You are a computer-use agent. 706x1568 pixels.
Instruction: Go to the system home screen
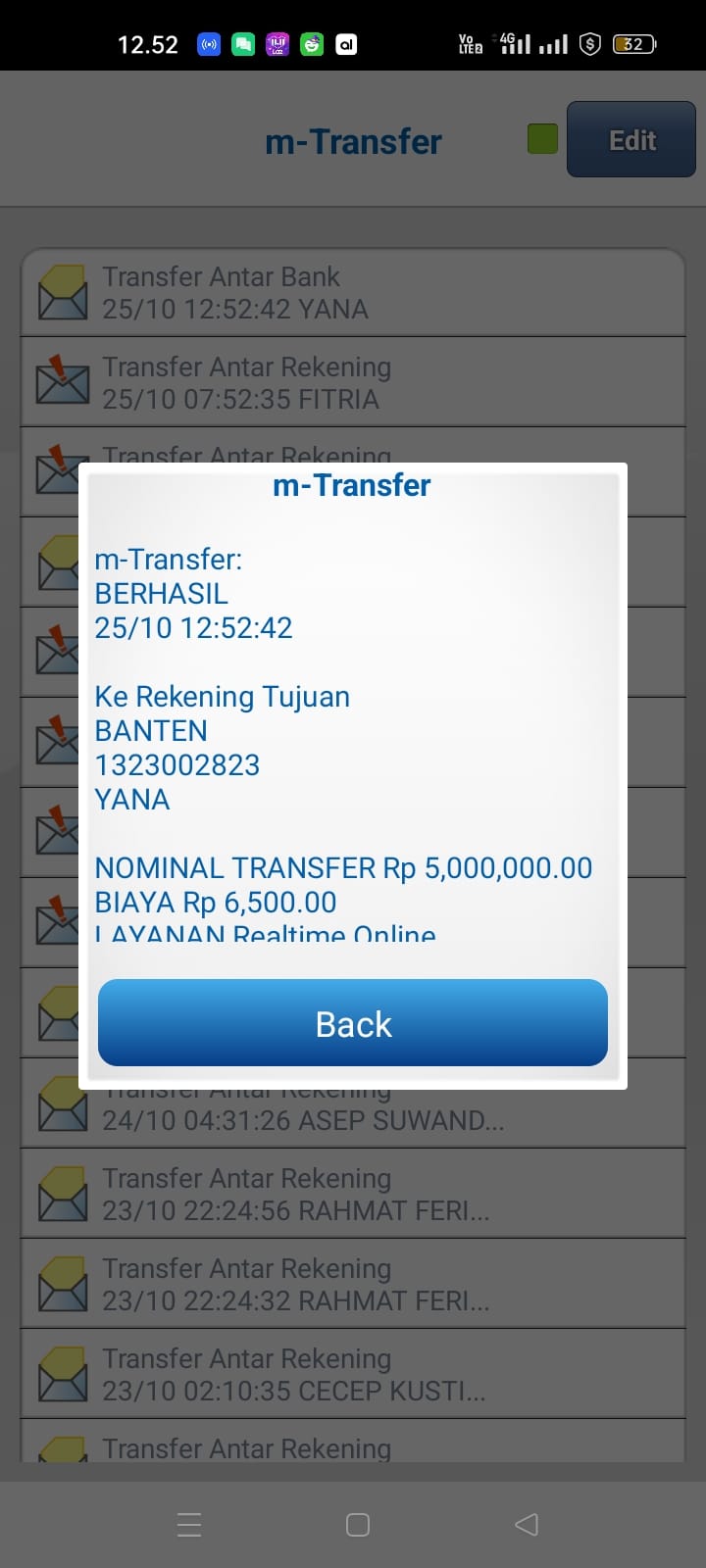358,1524
